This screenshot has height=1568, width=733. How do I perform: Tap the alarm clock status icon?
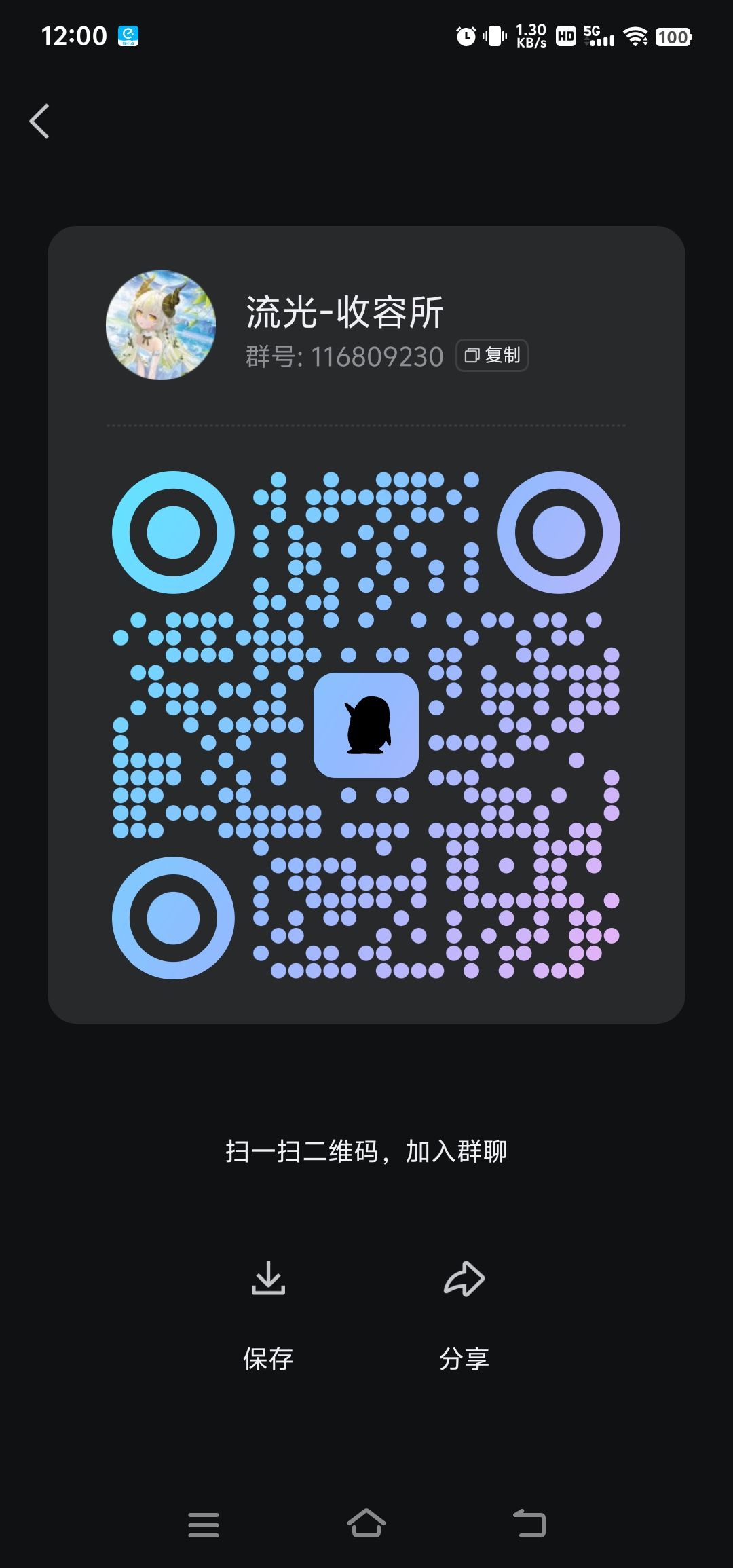click(x=466, y=37)
